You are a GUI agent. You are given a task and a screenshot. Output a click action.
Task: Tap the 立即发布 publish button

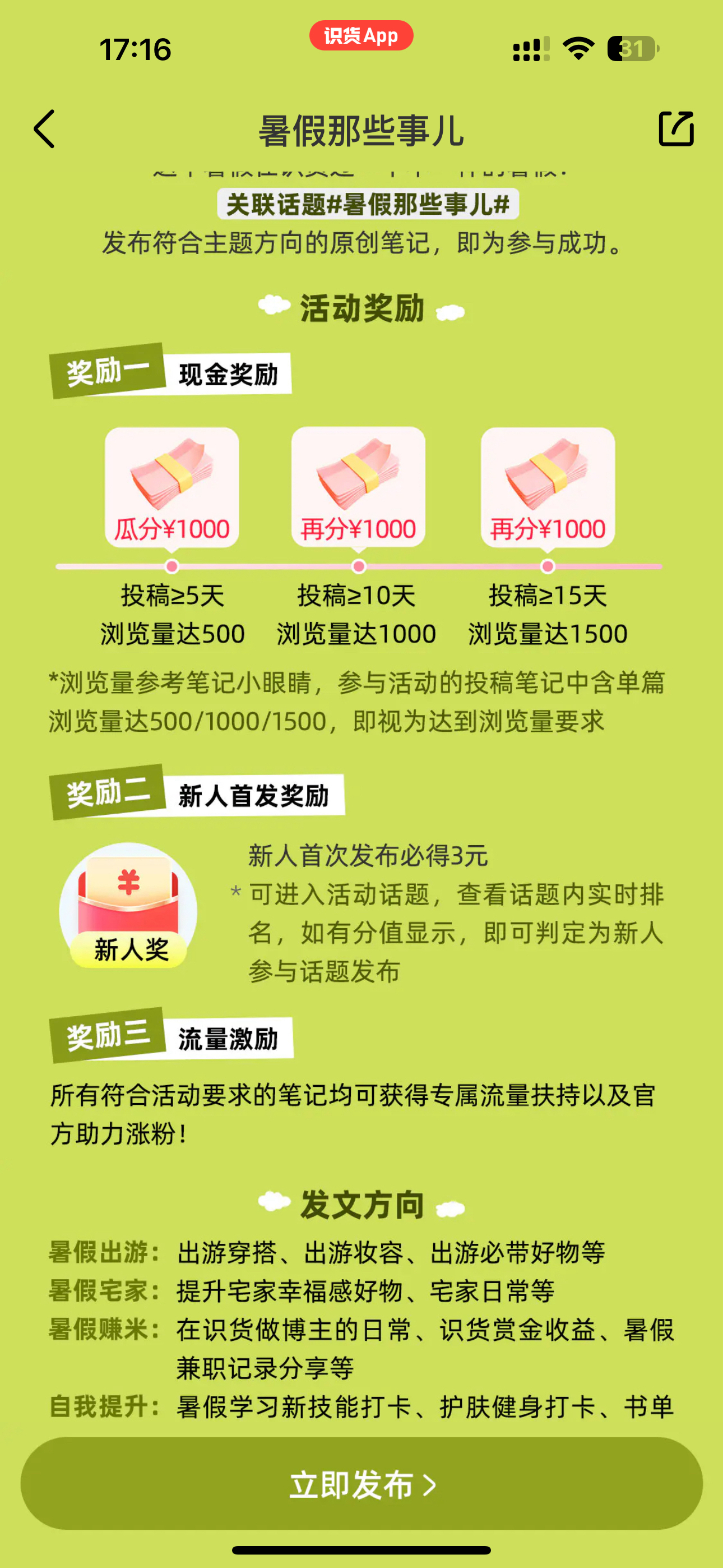point(361,1484)
